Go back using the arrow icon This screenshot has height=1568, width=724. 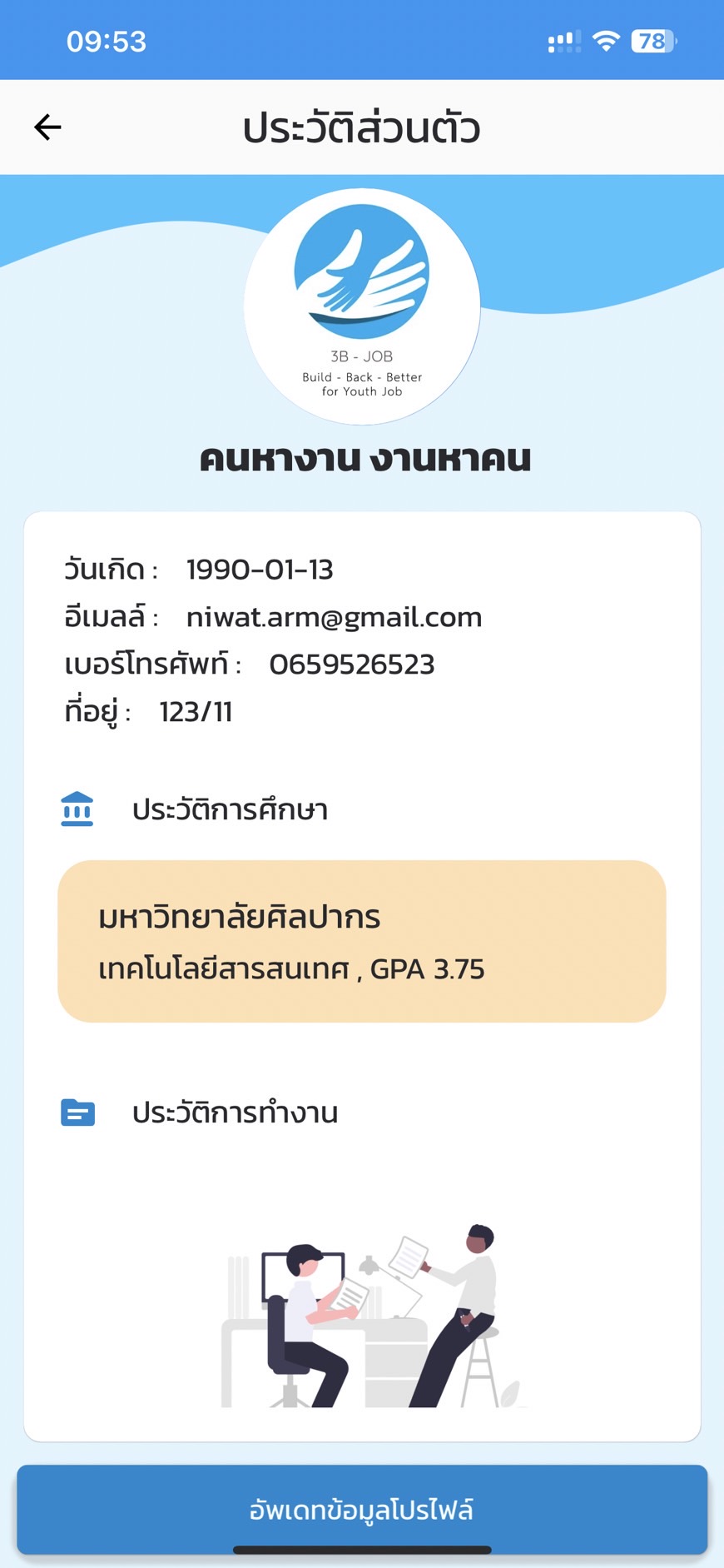(47, 127)
